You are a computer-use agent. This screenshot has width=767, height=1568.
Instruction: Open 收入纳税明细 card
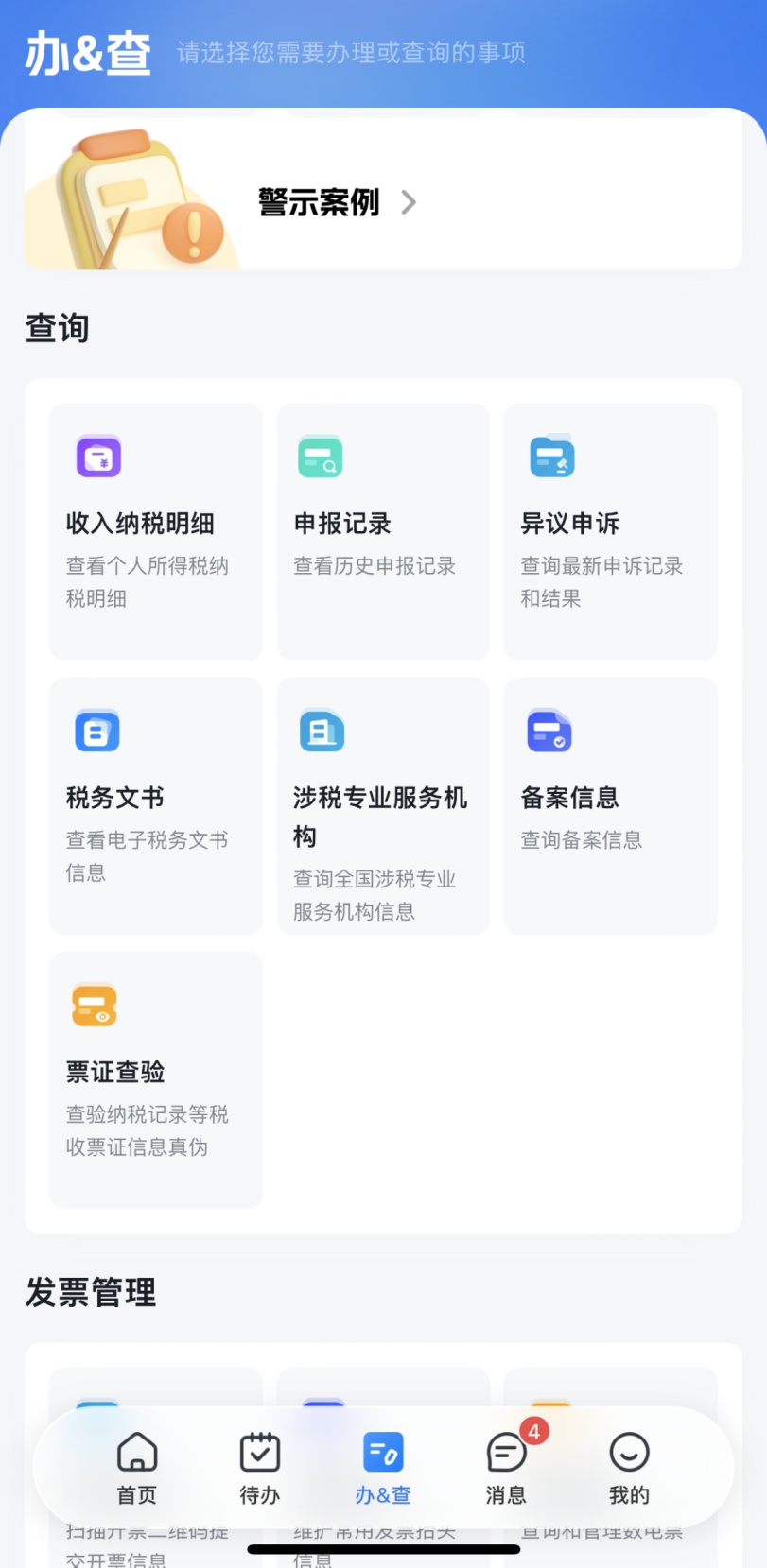coord(156,532)
